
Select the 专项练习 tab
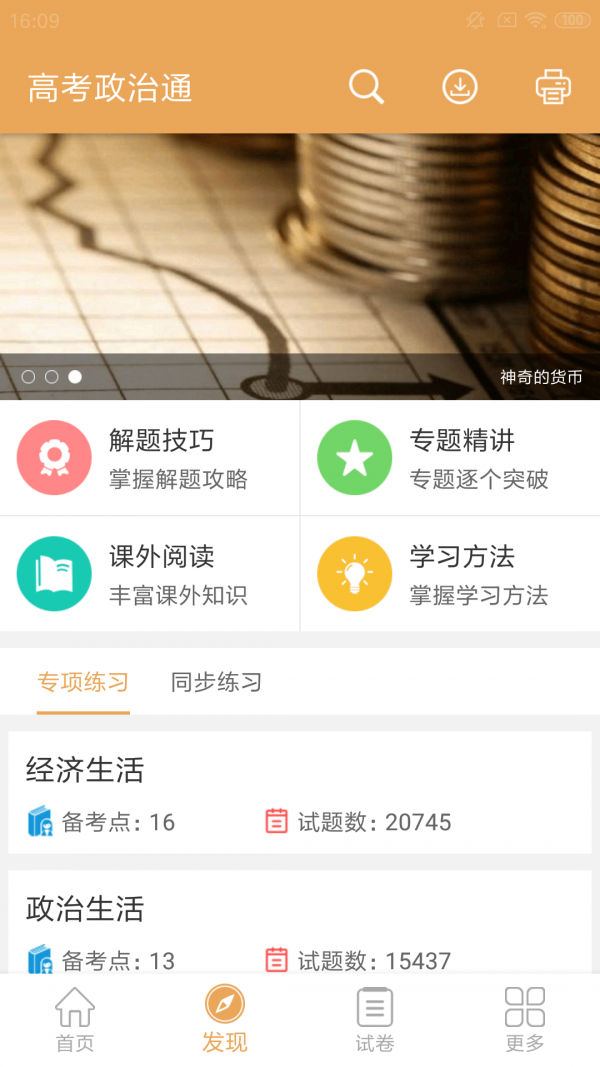click(x=83, y=683)
